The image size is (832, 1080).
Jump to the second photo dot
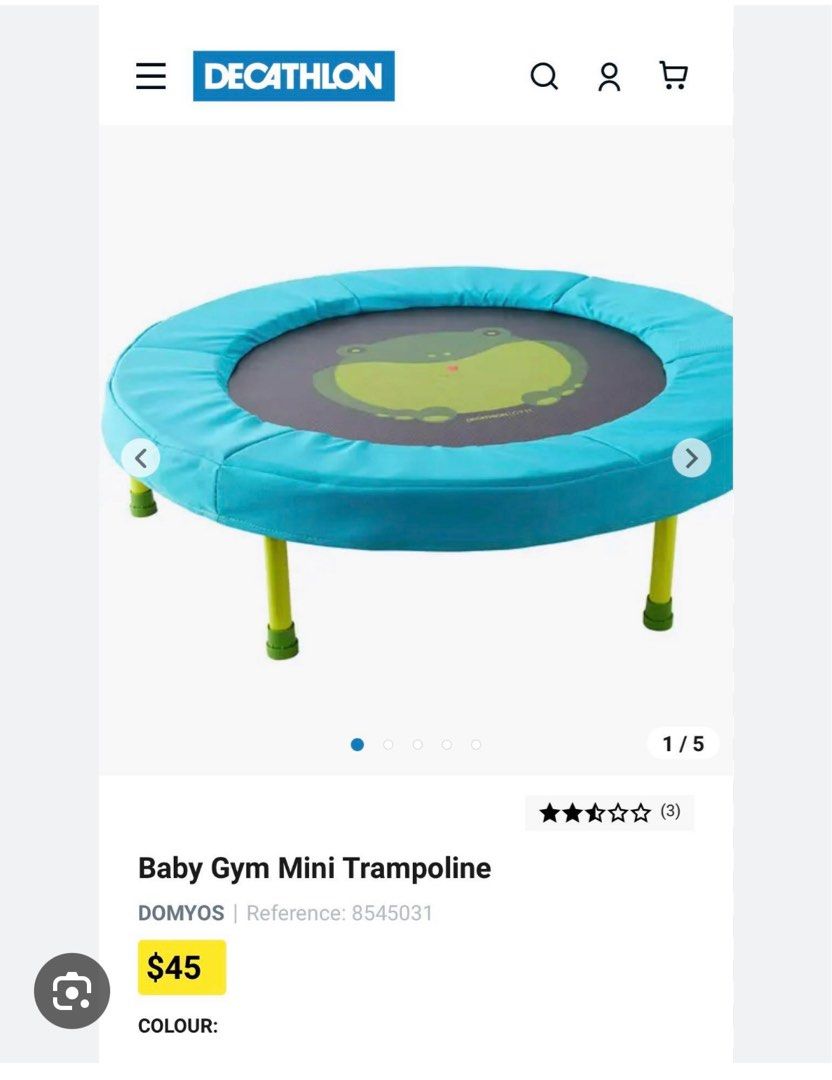[388, 745]
